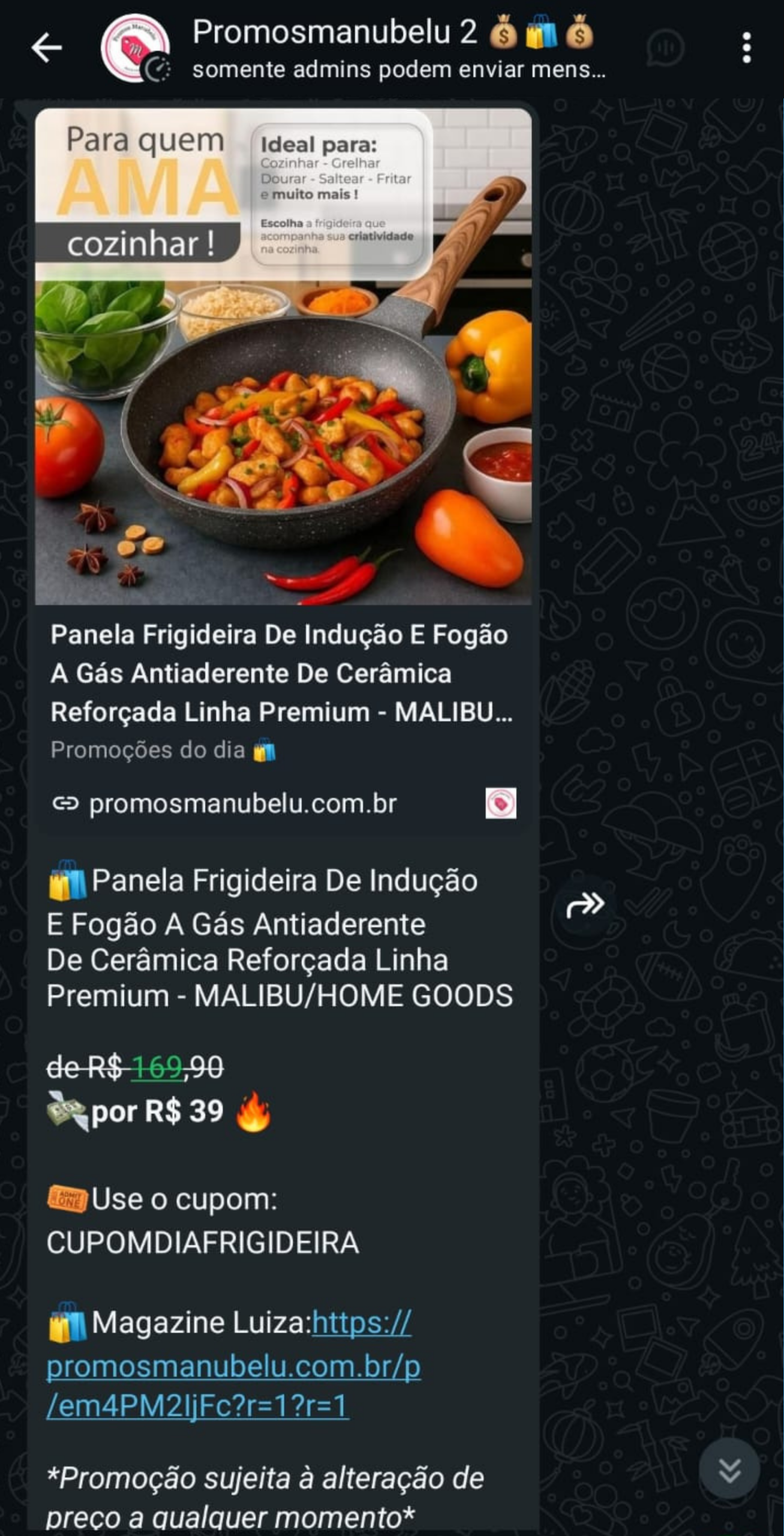Forward the frying pan promo message
Image resolution: width=784 pixels, height=1536 pixels.
(585, 905)
